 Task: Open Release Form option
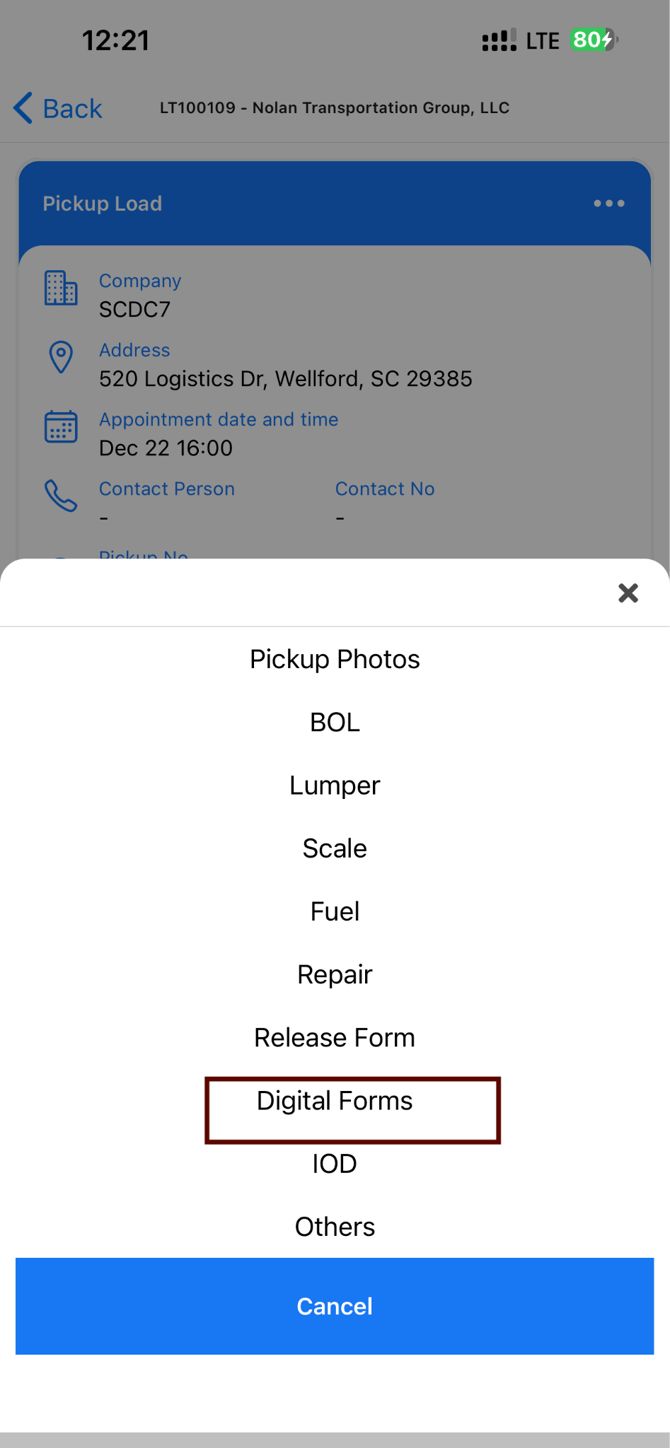pyautogui.click(x=335, y=1038)
